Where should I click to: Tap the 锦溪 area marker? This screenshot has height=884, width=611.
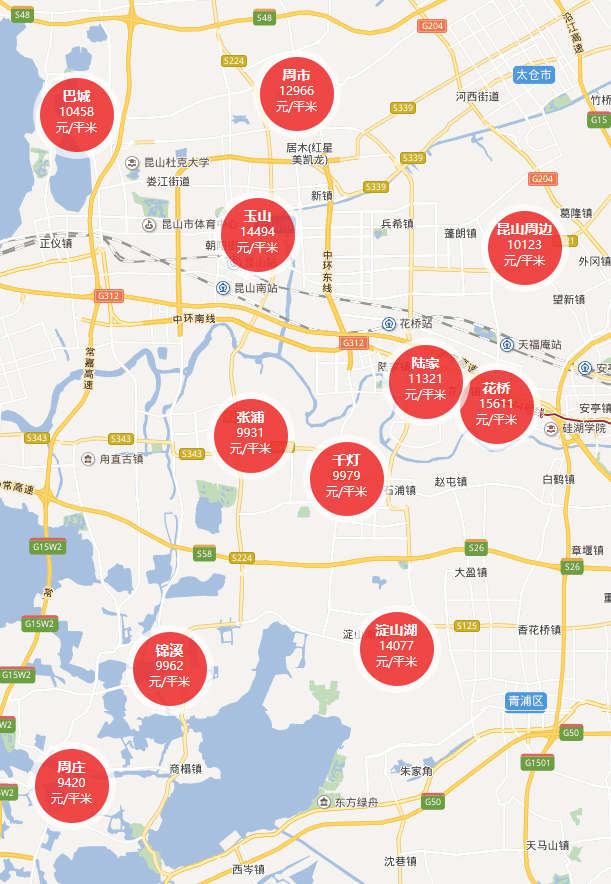(x=169, y=666)
